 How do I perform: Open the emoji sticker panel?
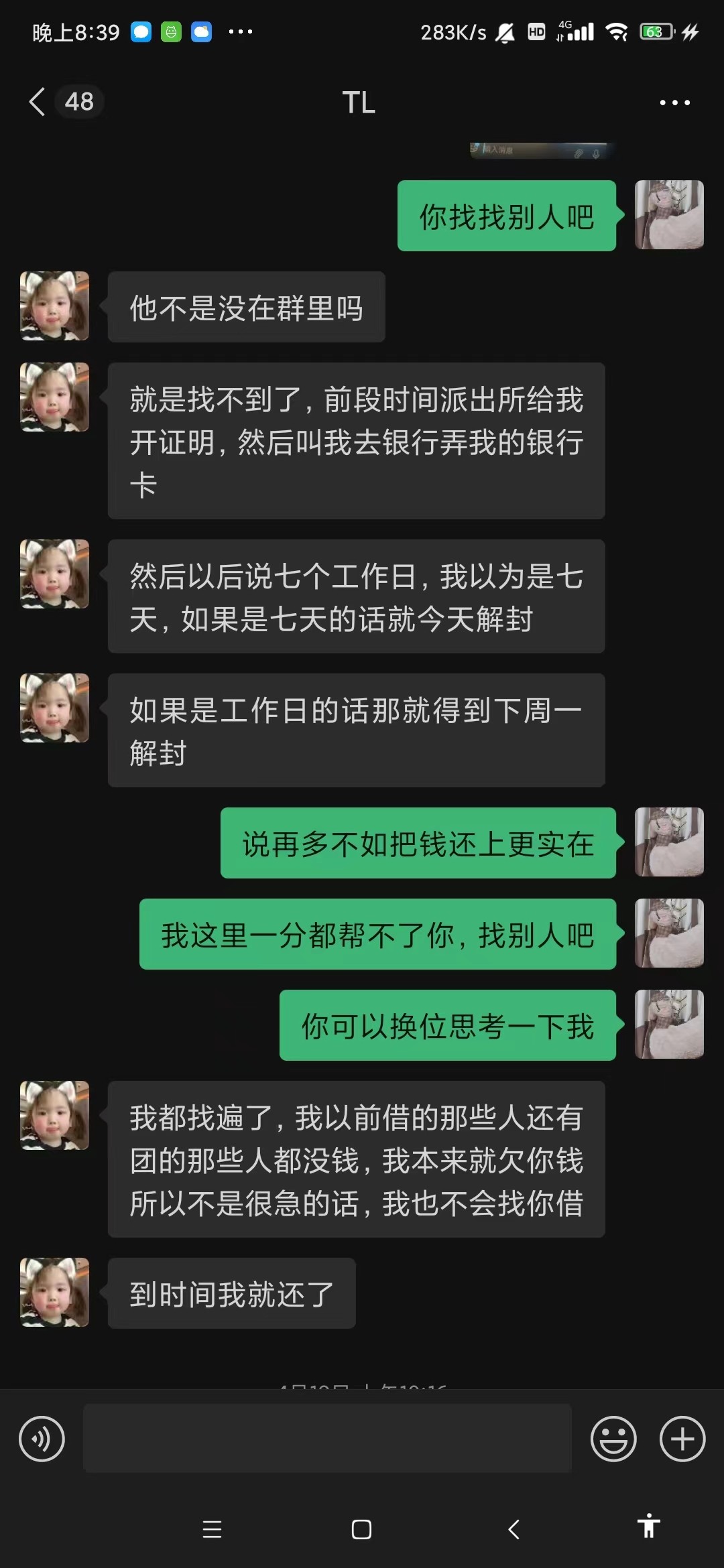coord(613,1439)
